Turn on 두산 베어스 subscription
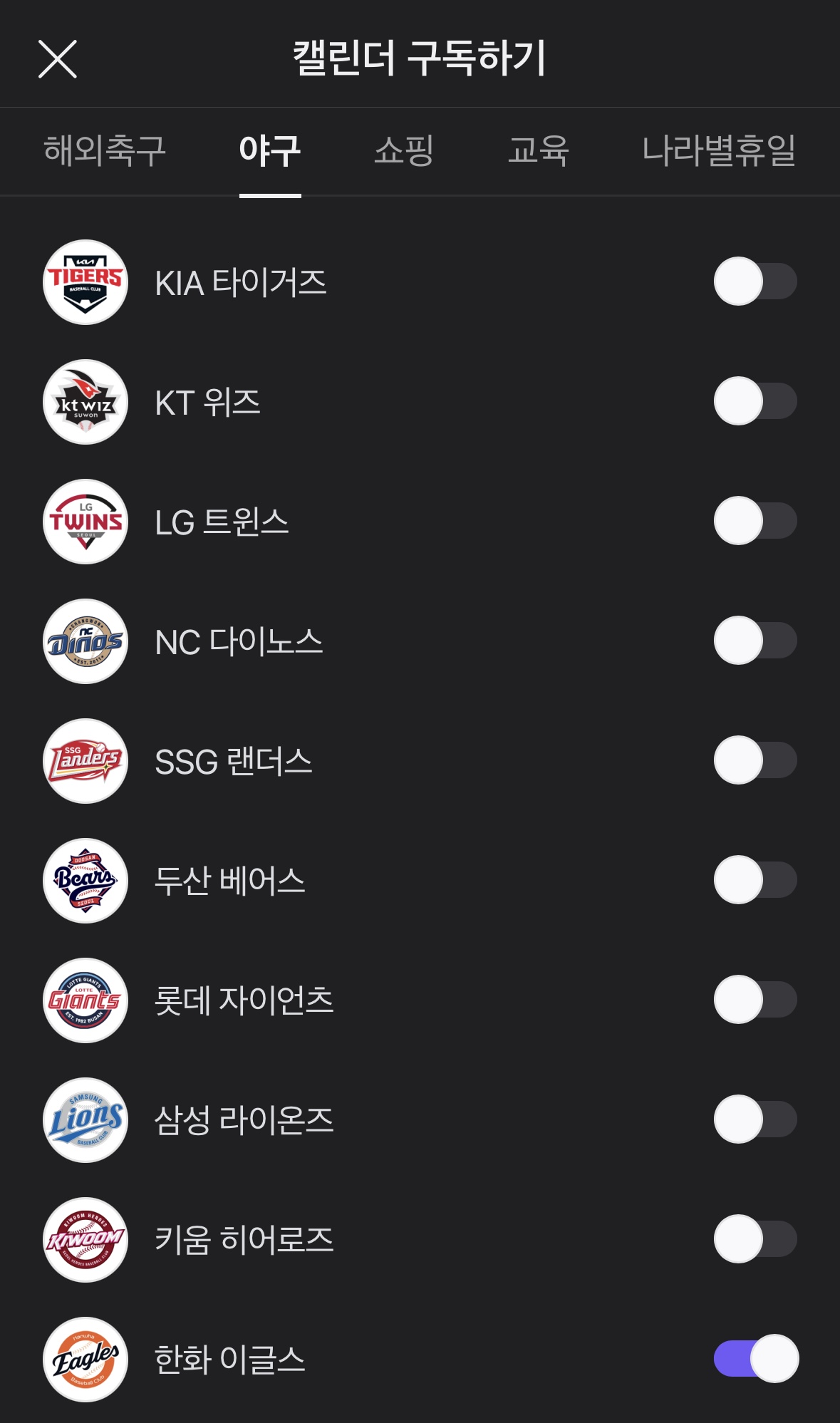840x1423 pixels. [x=756, y=880]
